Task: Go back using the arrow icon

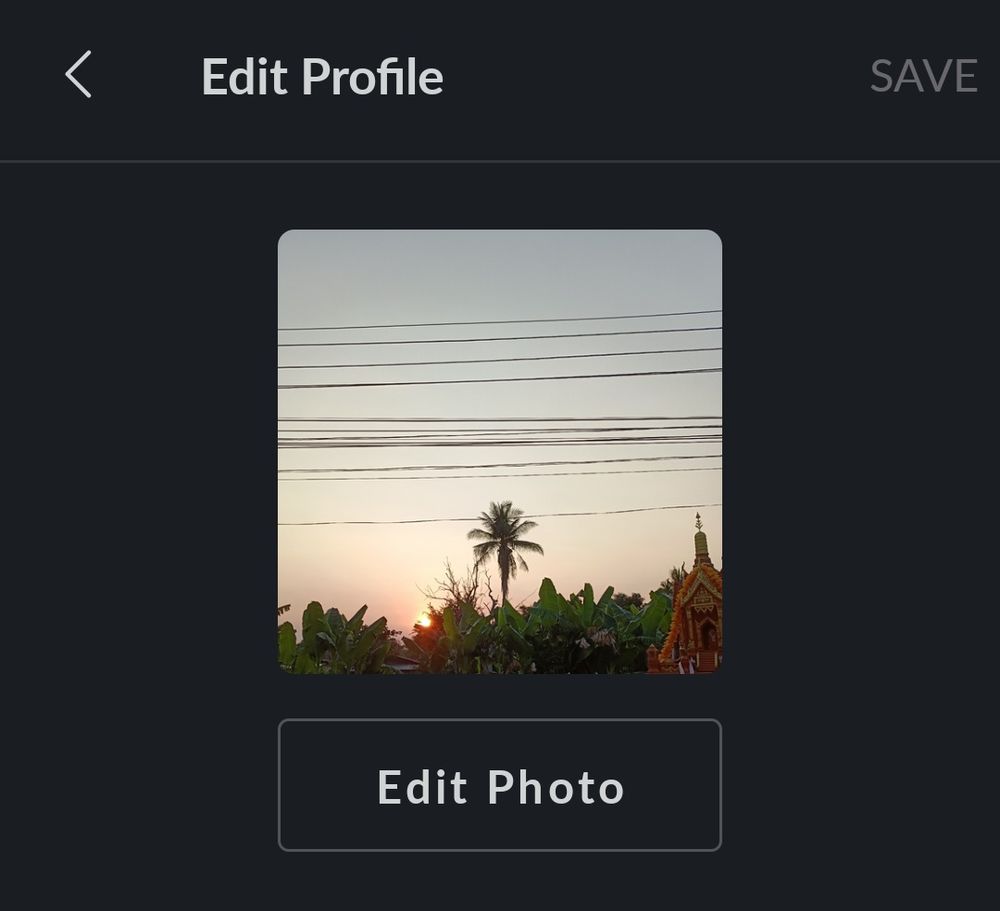Action: [x=78, y=75]
